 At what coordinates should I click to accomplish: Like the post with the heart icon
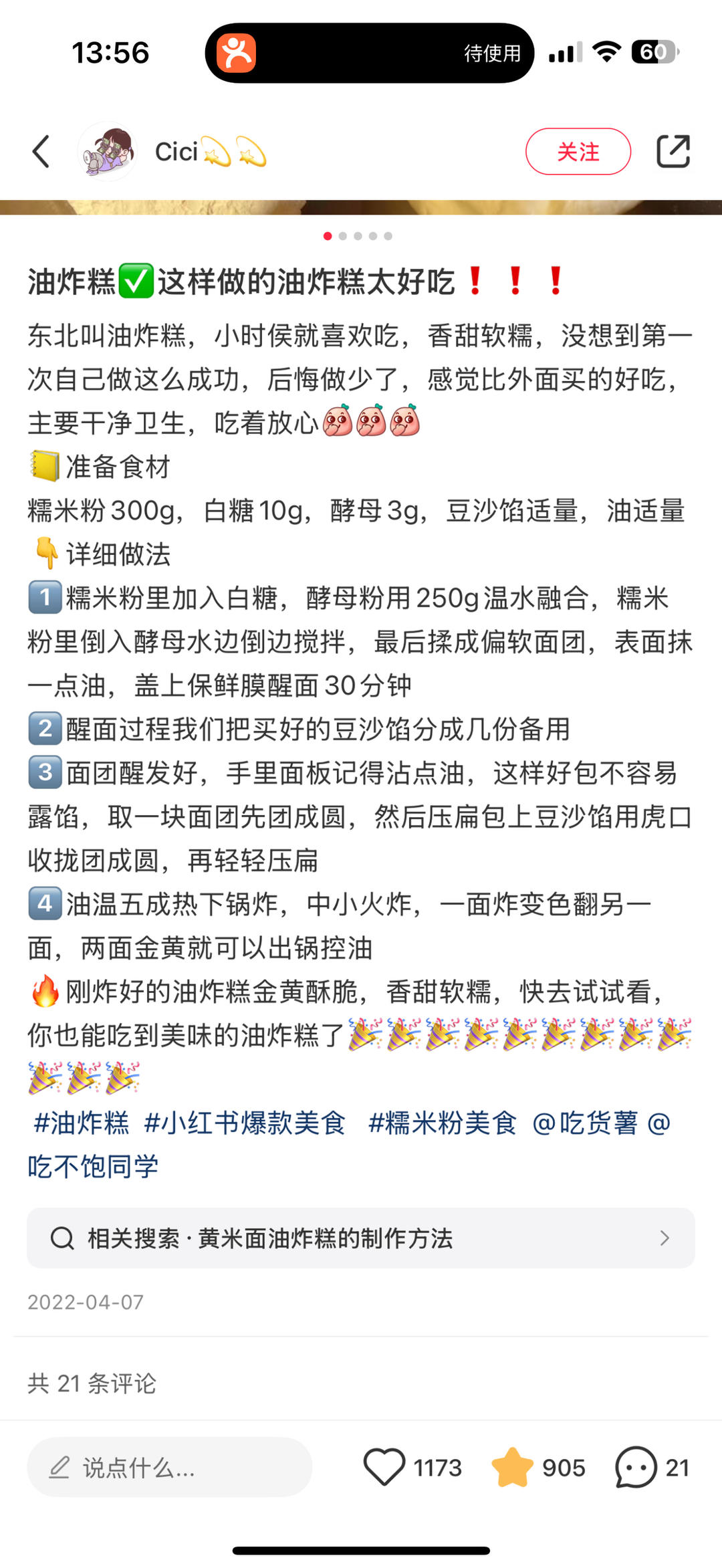pos(384,1467)
